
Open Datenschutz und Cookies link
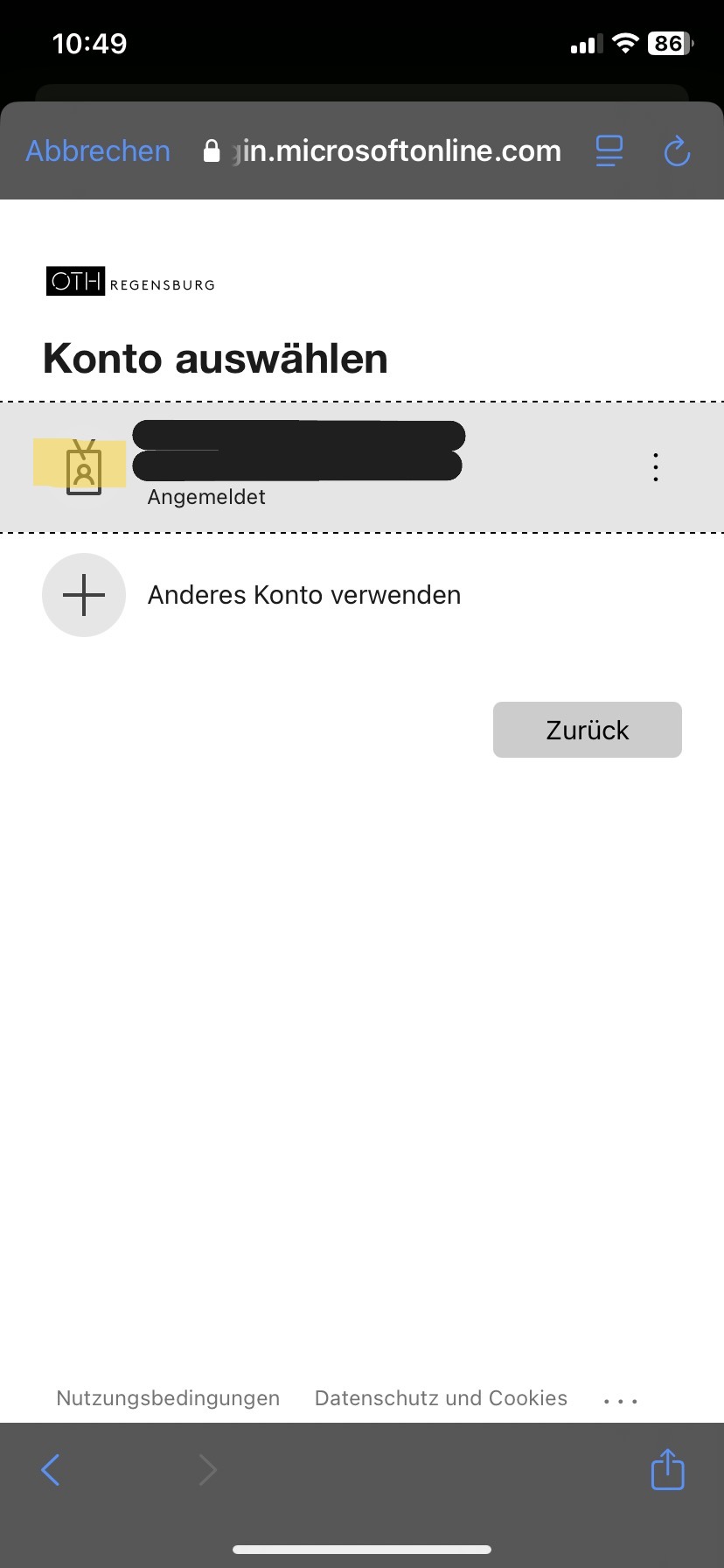coord(441,1398)
